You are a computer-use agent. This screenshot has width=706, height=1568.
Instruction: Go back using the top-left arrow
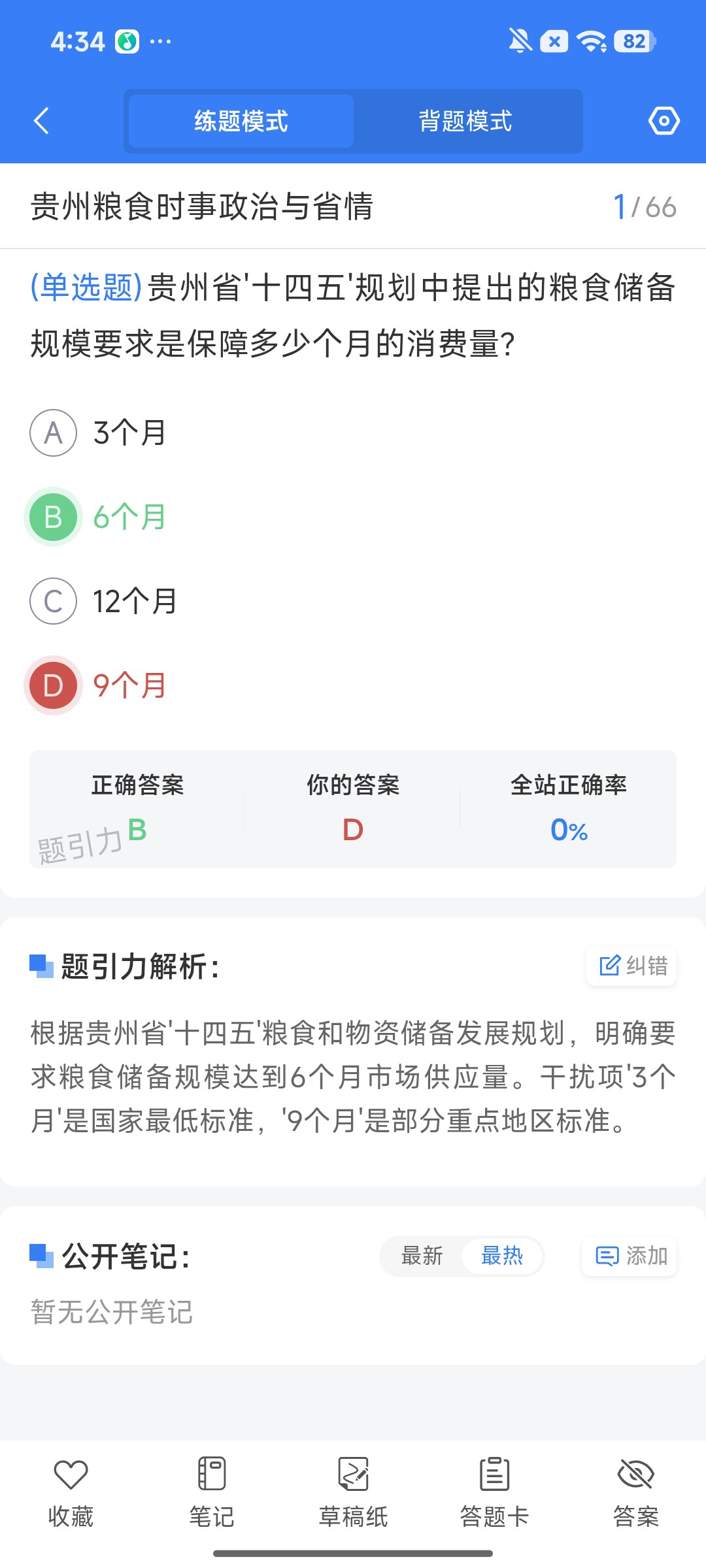tap(41, 121)
